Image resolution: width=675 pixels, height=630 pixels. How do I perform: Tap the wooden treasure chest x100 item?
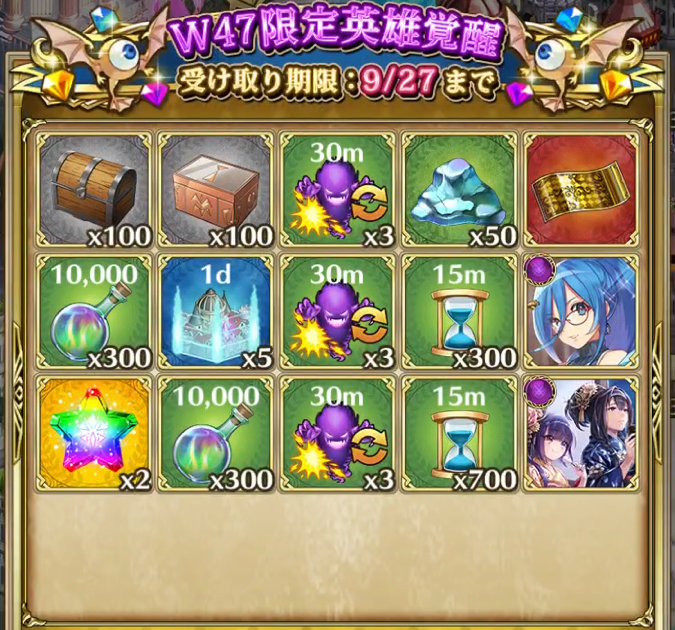tap(94, 190)
